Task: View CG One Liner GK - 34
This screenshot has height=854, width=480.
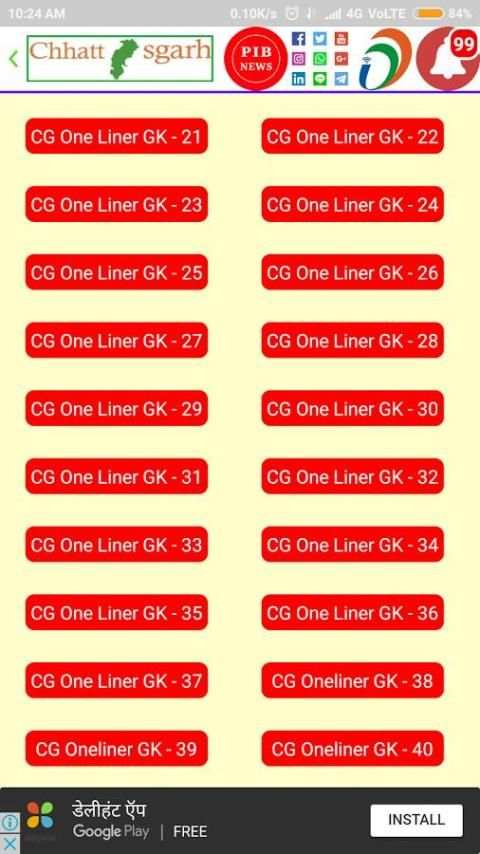Action: 353,545
